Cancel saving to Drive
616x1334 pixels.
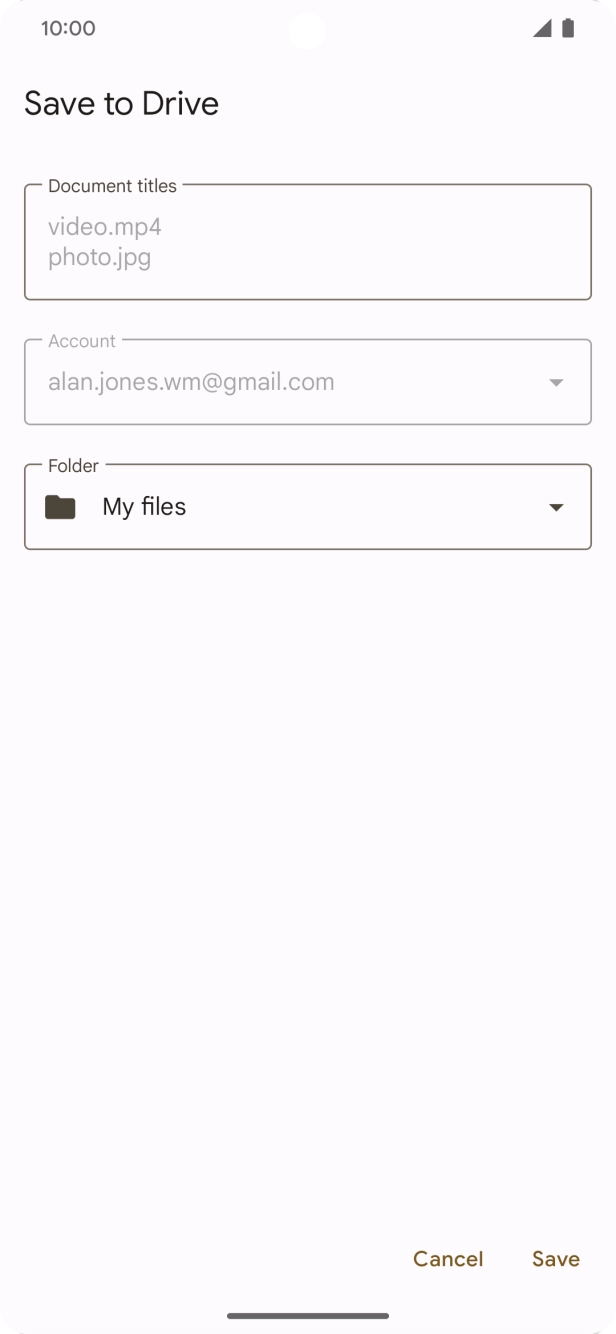447,1259
